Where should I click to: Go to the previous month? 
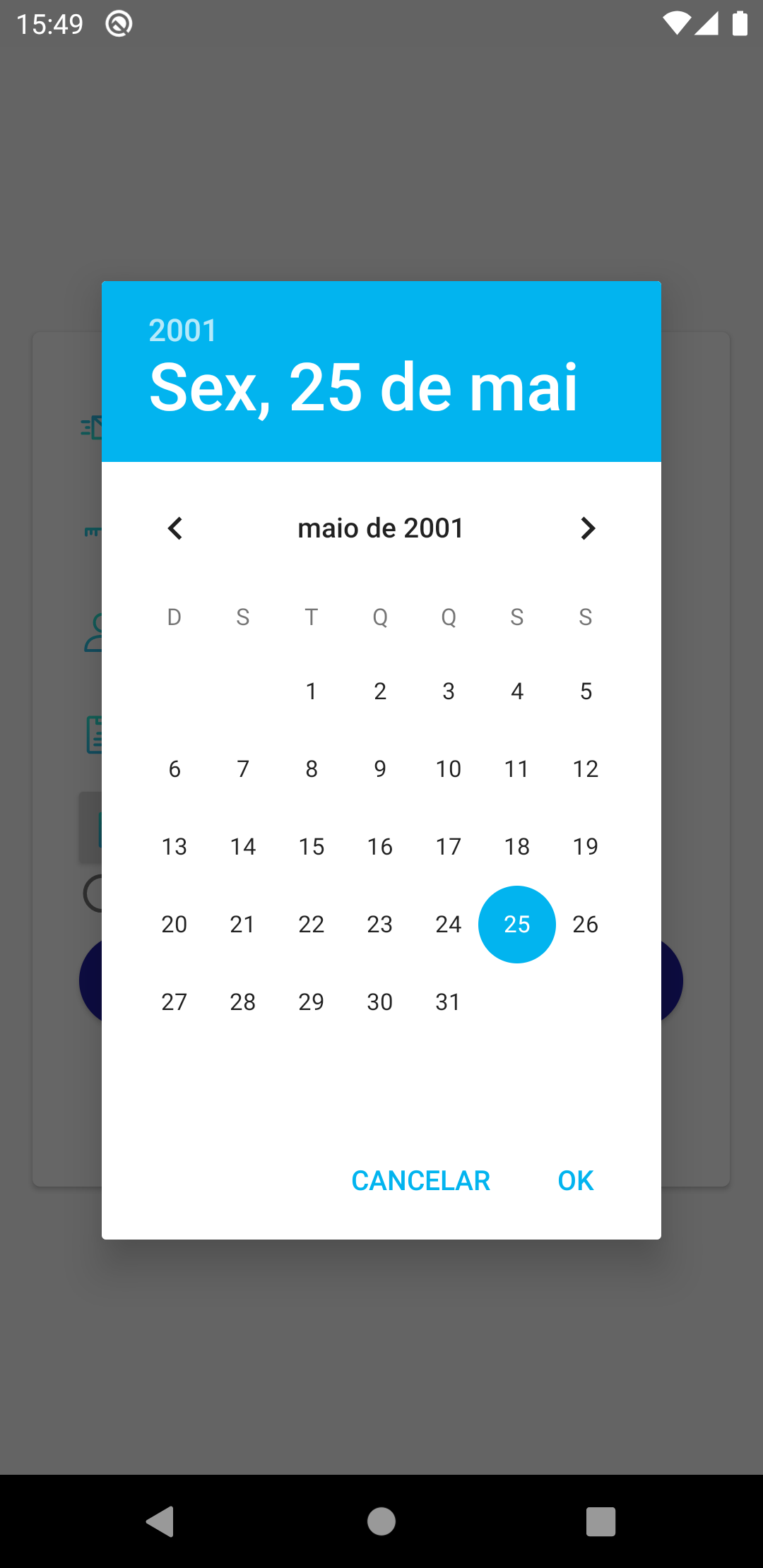pyautogui.click(x=175, y=528)
